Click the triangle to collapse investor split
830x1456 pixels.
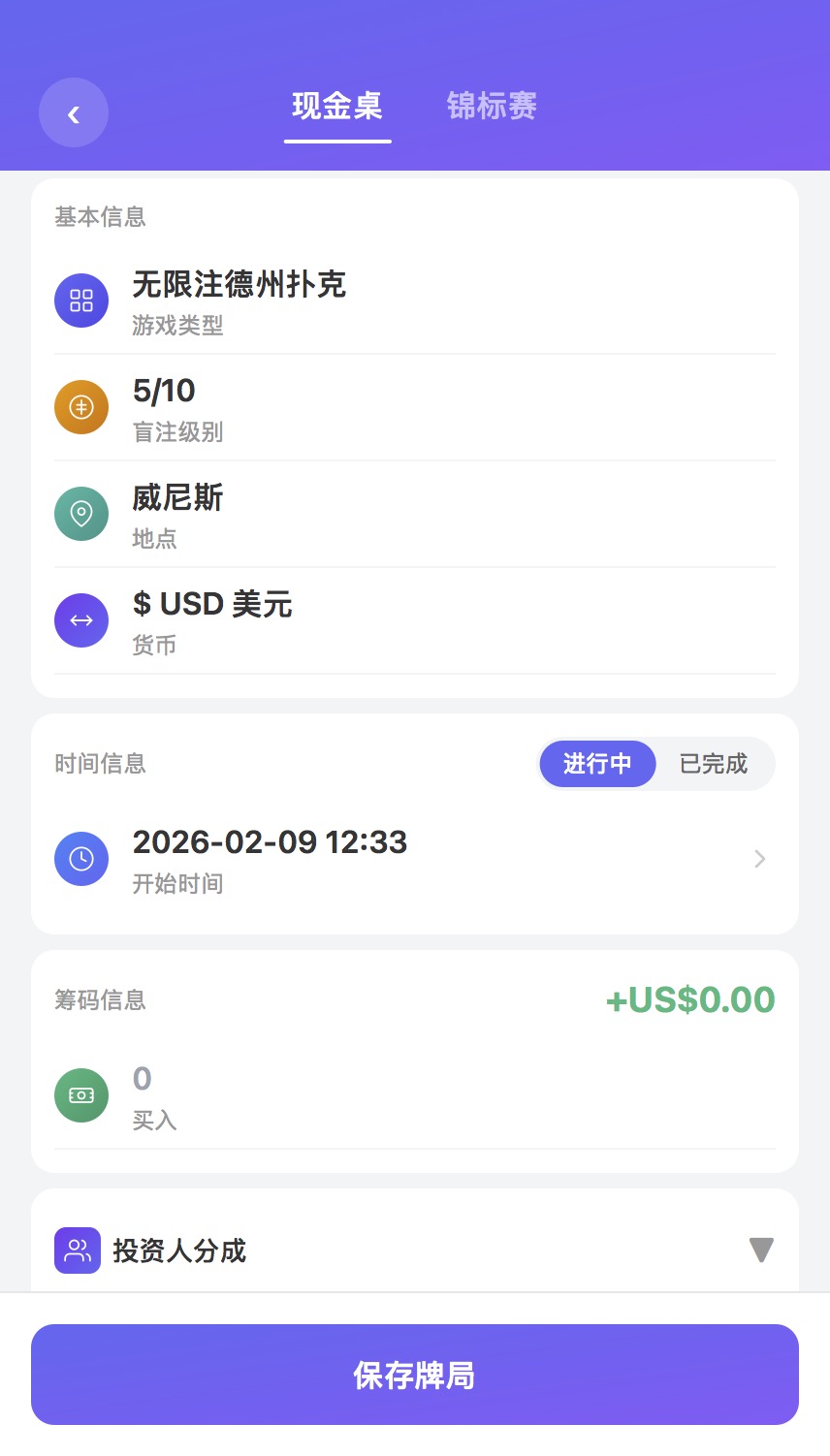click(761, 1250)
